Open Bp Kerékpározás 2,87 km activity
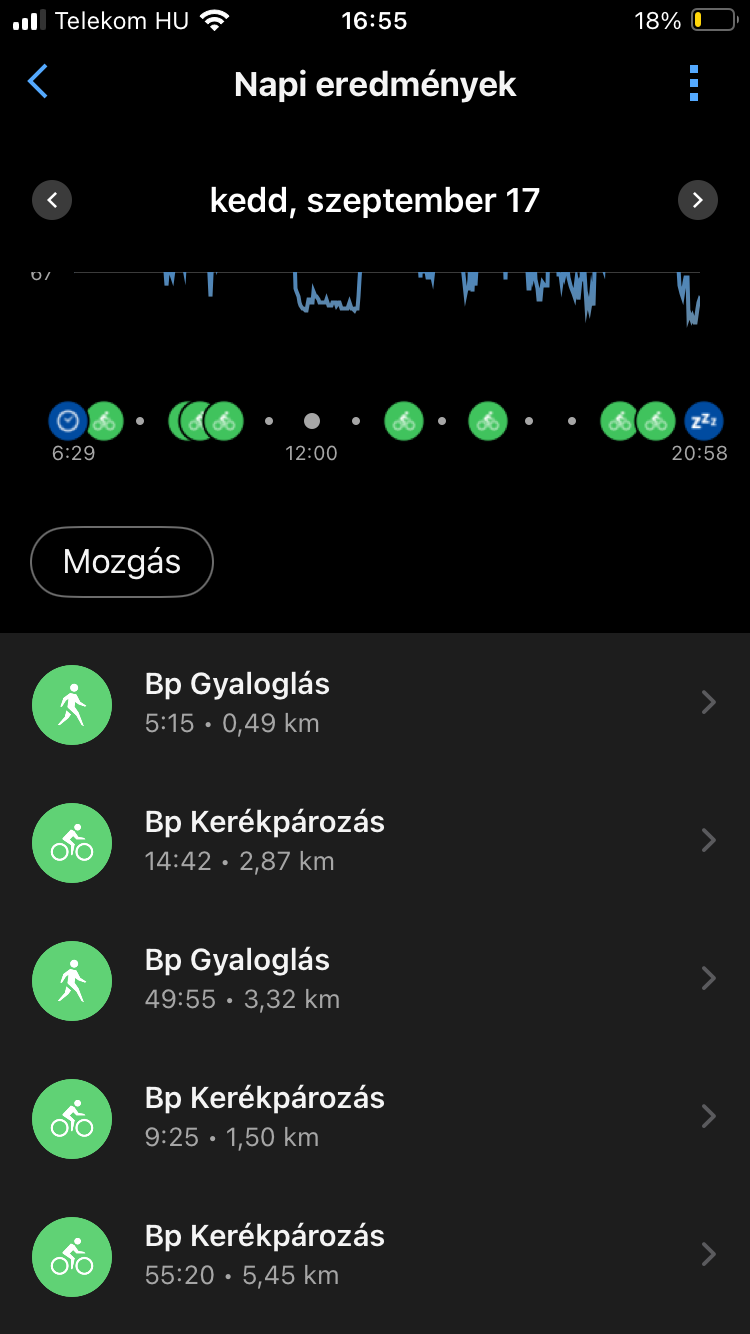 coord(375,841)
